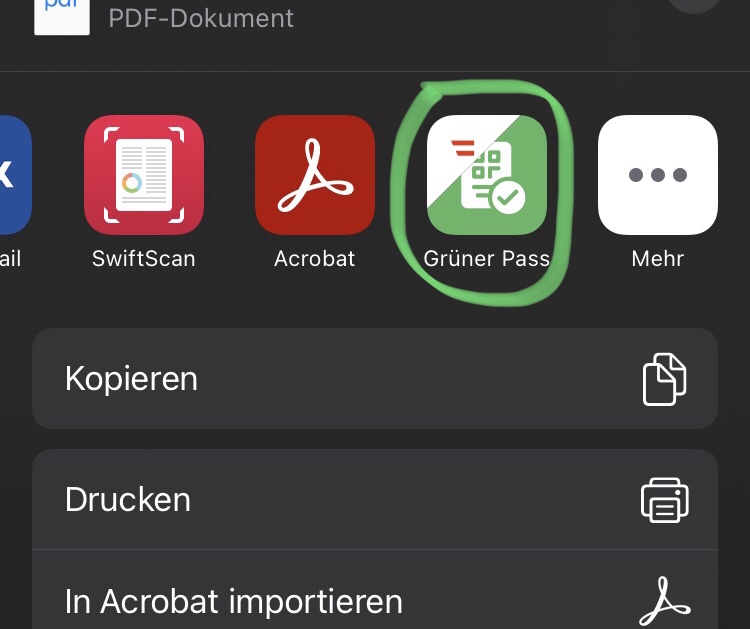The height and width of the screenshot is (629, 750).
Task: Send document to Grüner Pass app
Action: 487,175
